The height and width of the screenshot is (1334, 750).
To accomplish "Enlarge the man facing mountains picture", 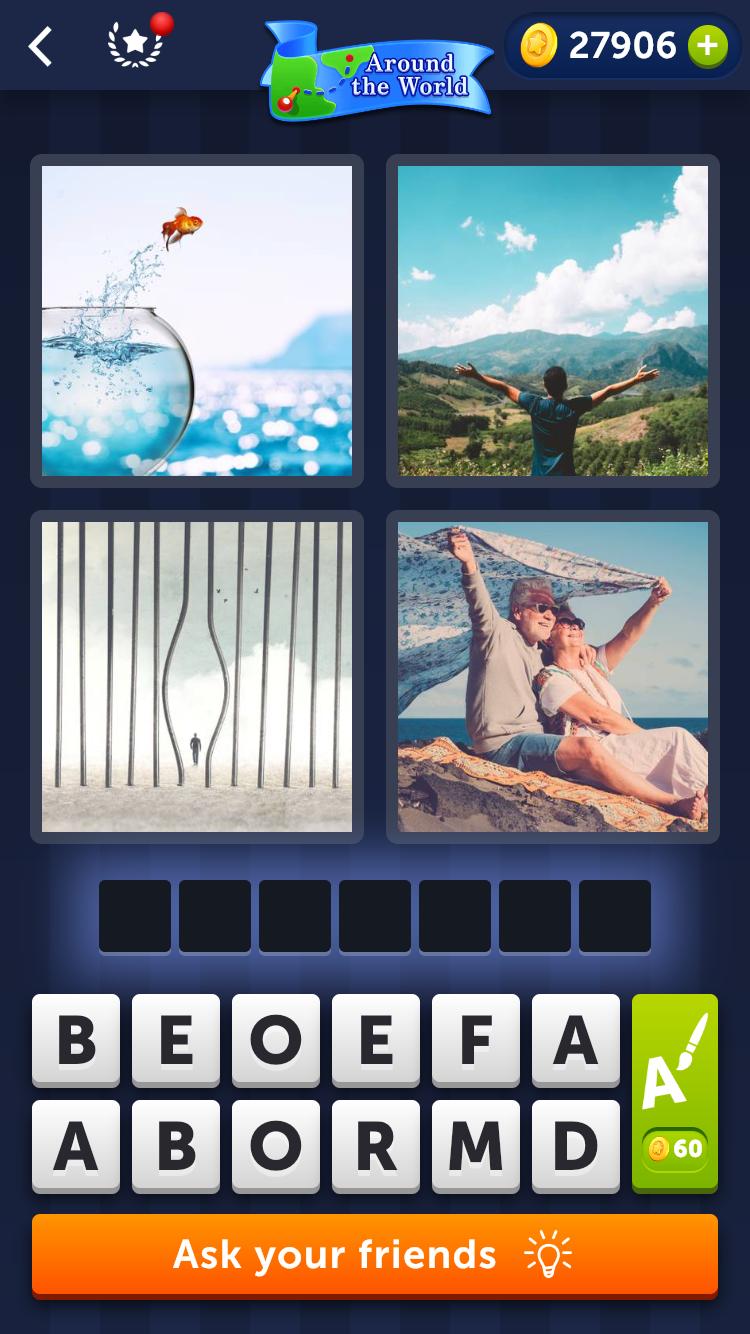I will click(x=553, y=321).
